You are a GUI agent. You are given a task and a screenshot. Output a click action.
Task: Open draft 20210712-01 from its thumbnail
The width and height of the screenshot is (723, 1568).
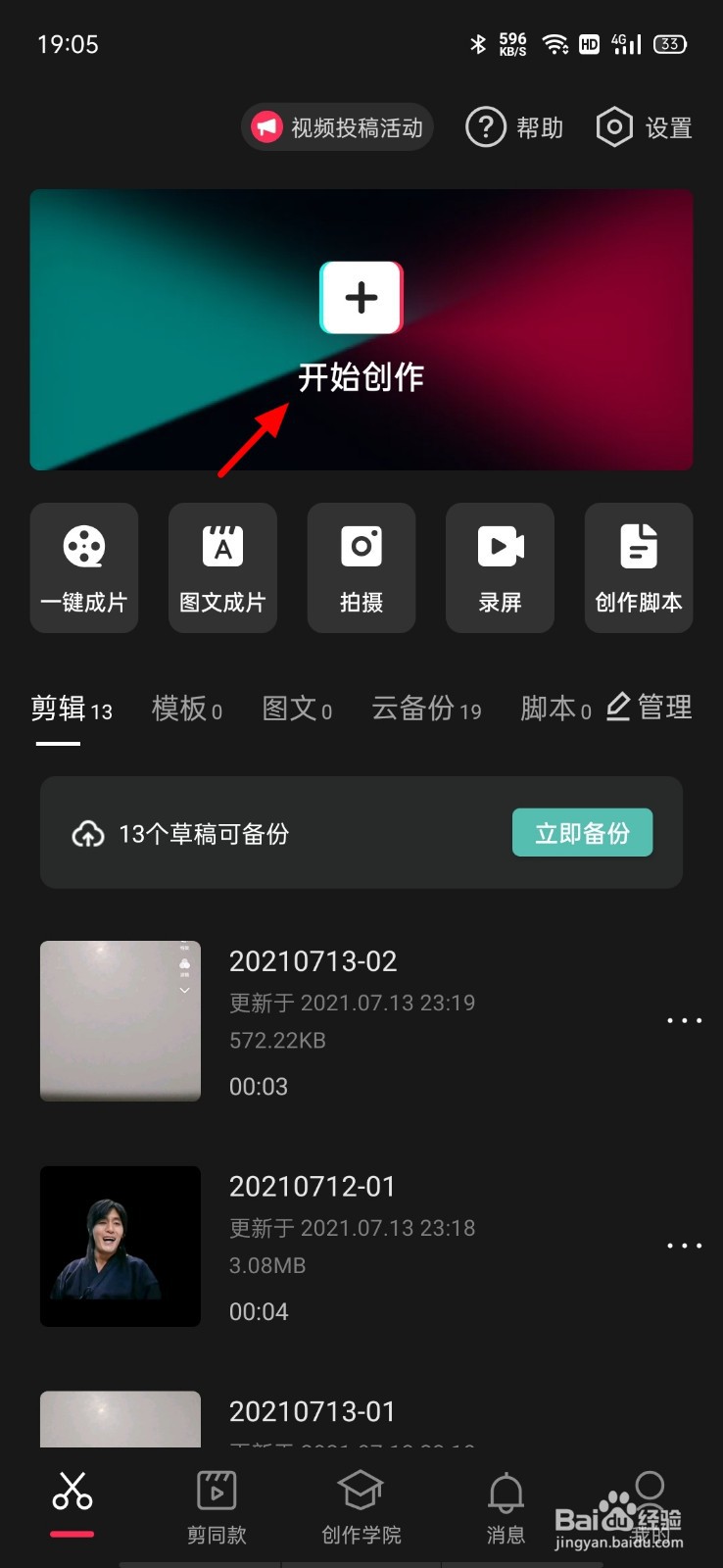[x=120, y=1246]
